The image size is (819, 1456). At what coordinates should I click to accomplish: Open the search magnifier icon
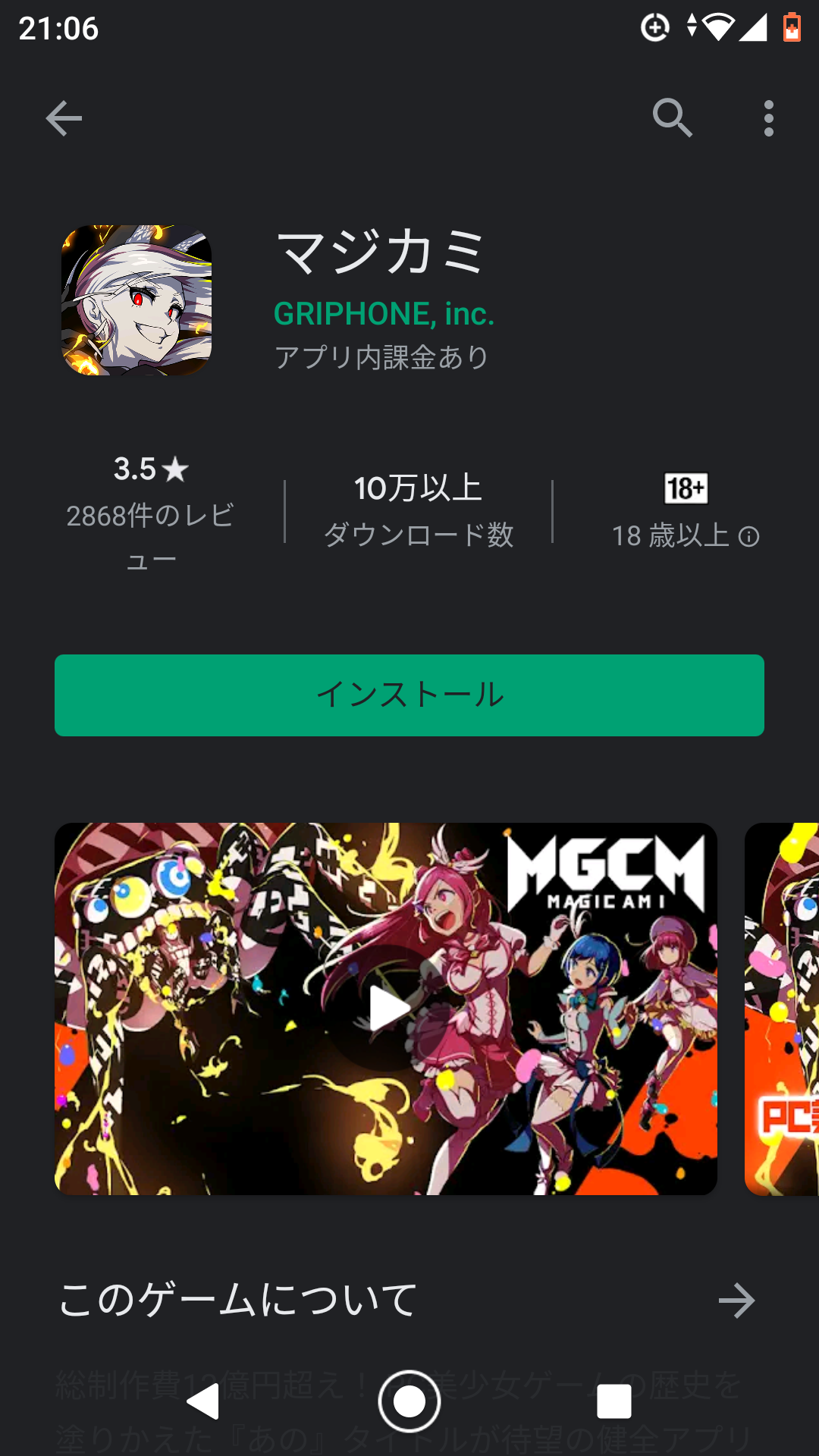tap(672, 118)
